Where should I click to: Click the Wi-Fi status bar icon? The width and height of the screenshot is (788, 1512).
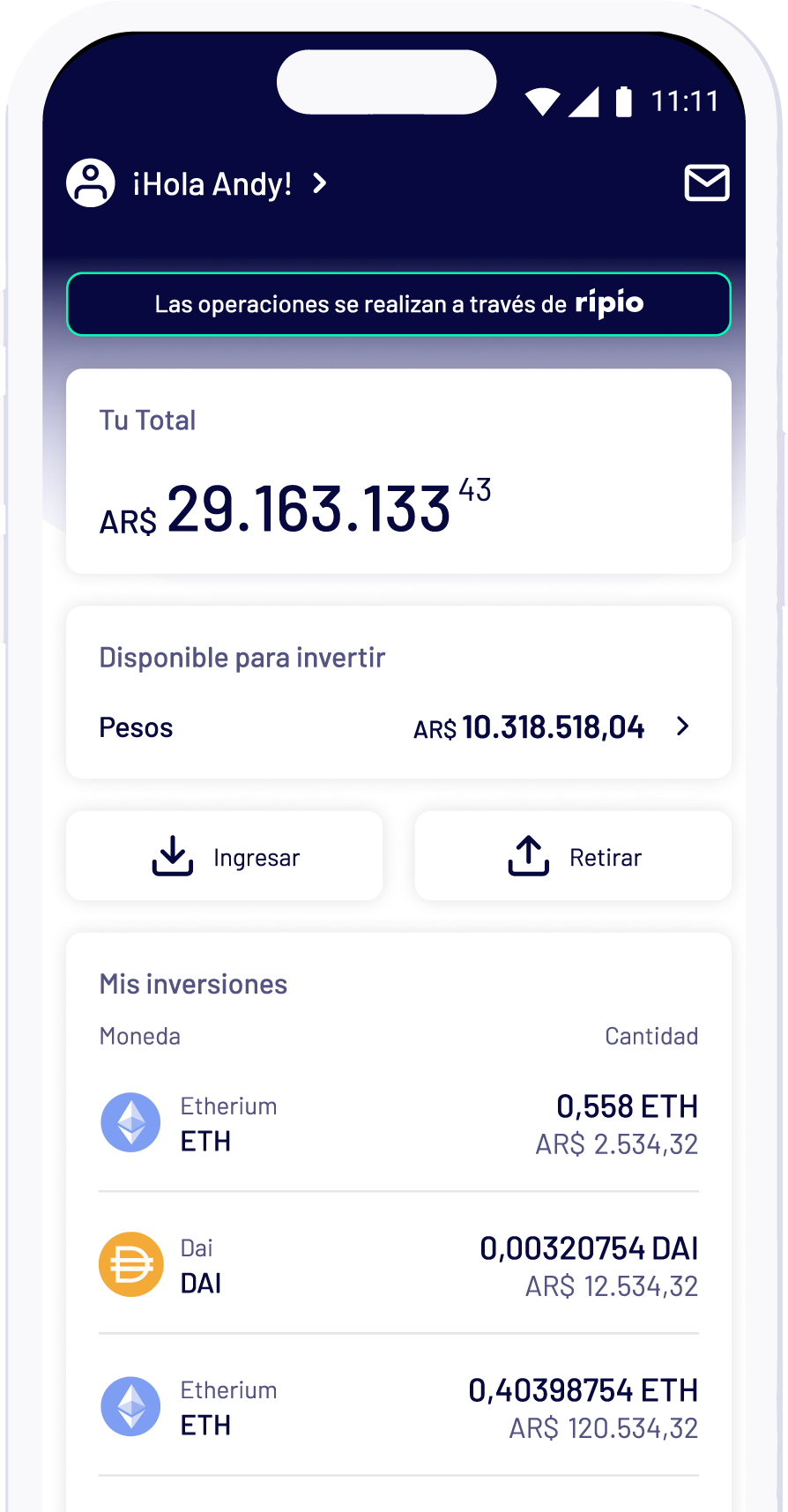click(x=542, y=101)
